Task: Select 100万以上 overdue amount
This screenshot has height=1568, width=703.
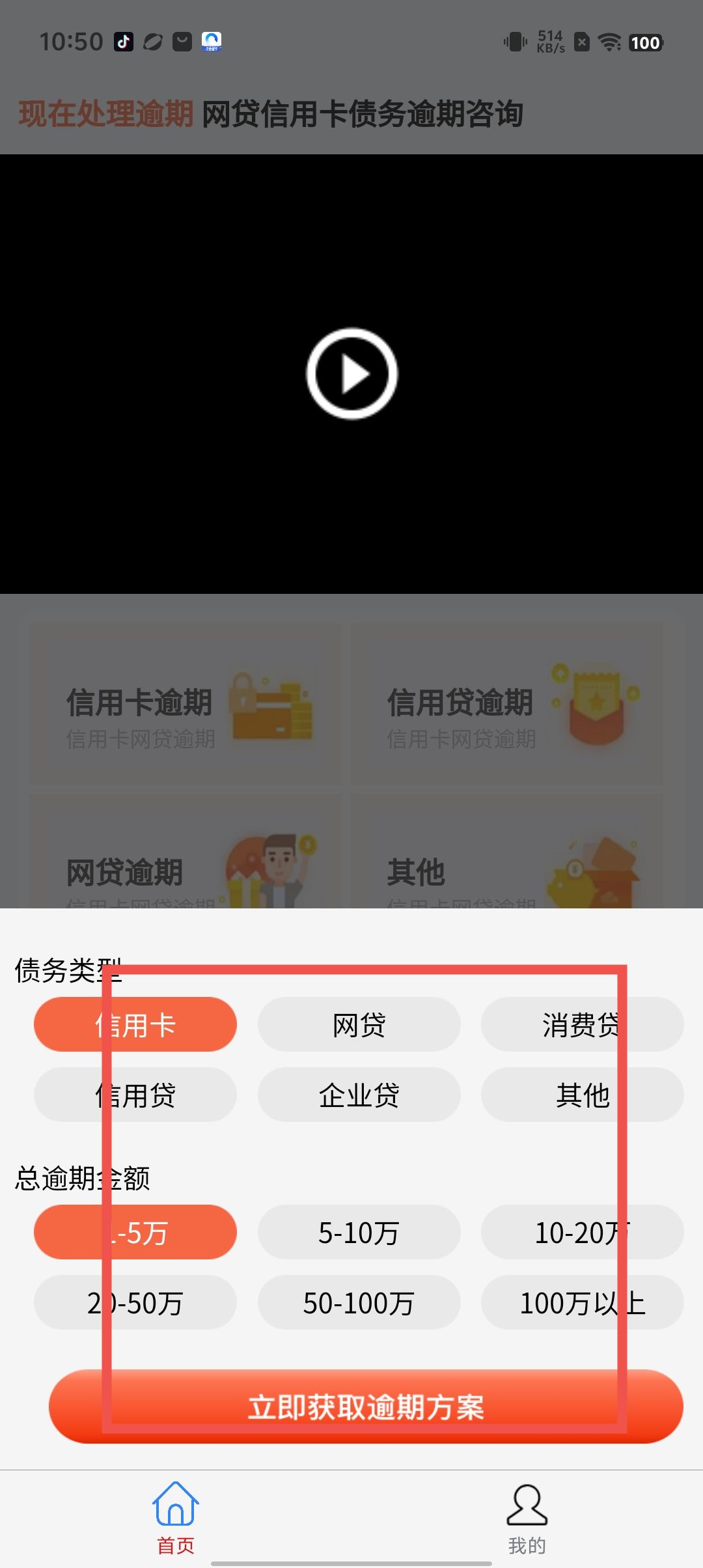Action: (x=582, y=1302)
